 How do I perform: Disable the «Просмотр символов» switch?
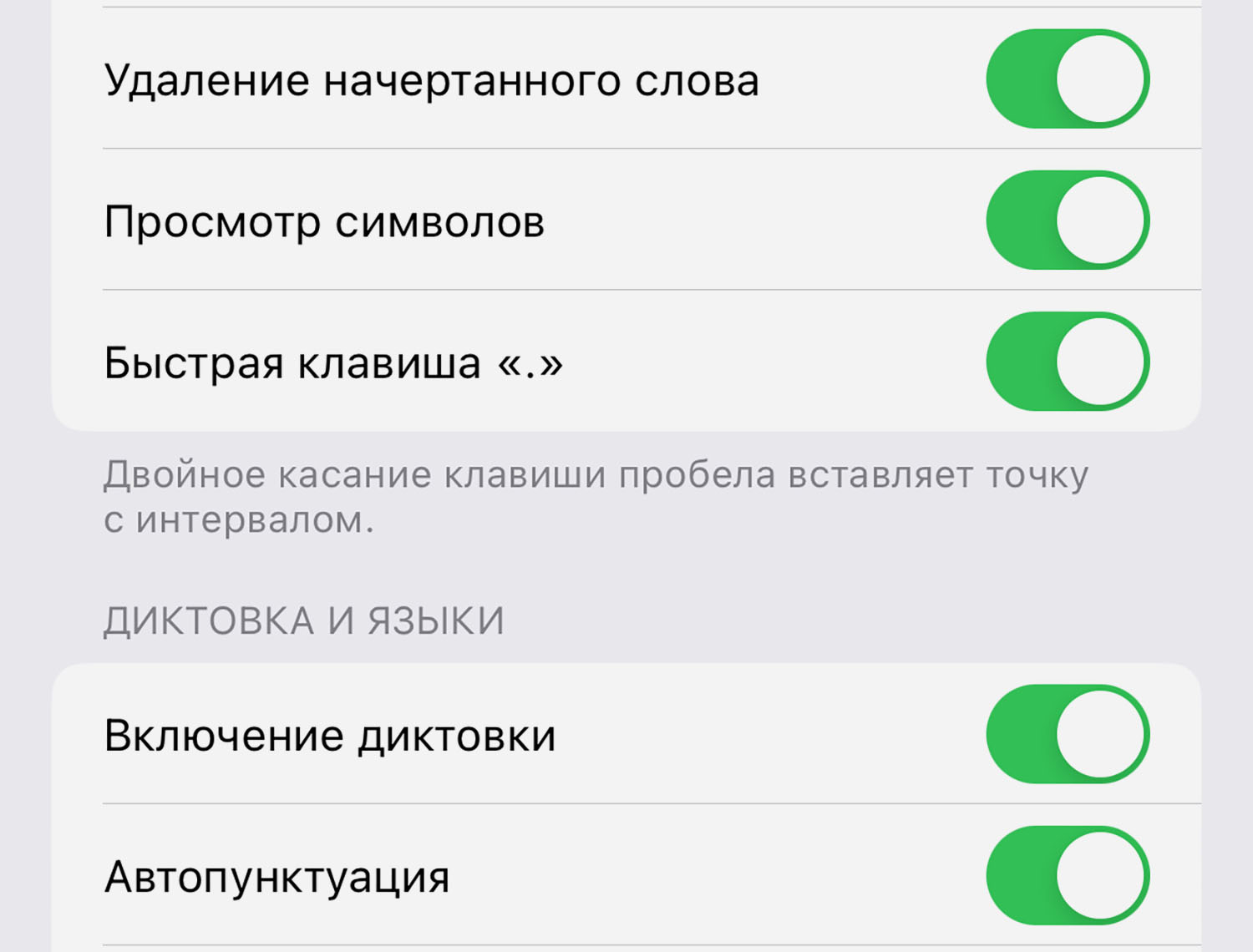(1068, 220)
